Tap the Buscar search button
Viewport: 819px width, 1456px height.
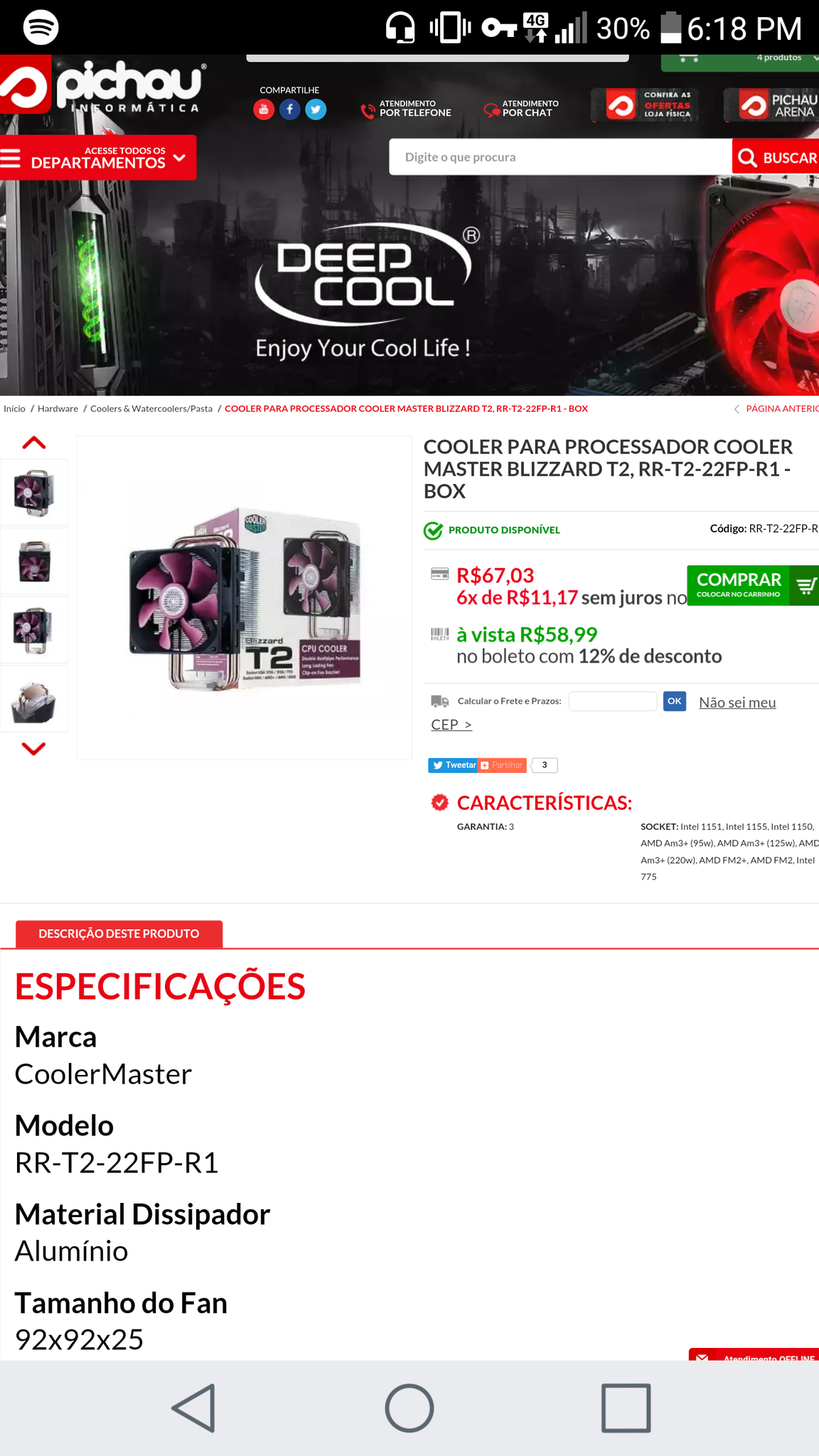776,157
